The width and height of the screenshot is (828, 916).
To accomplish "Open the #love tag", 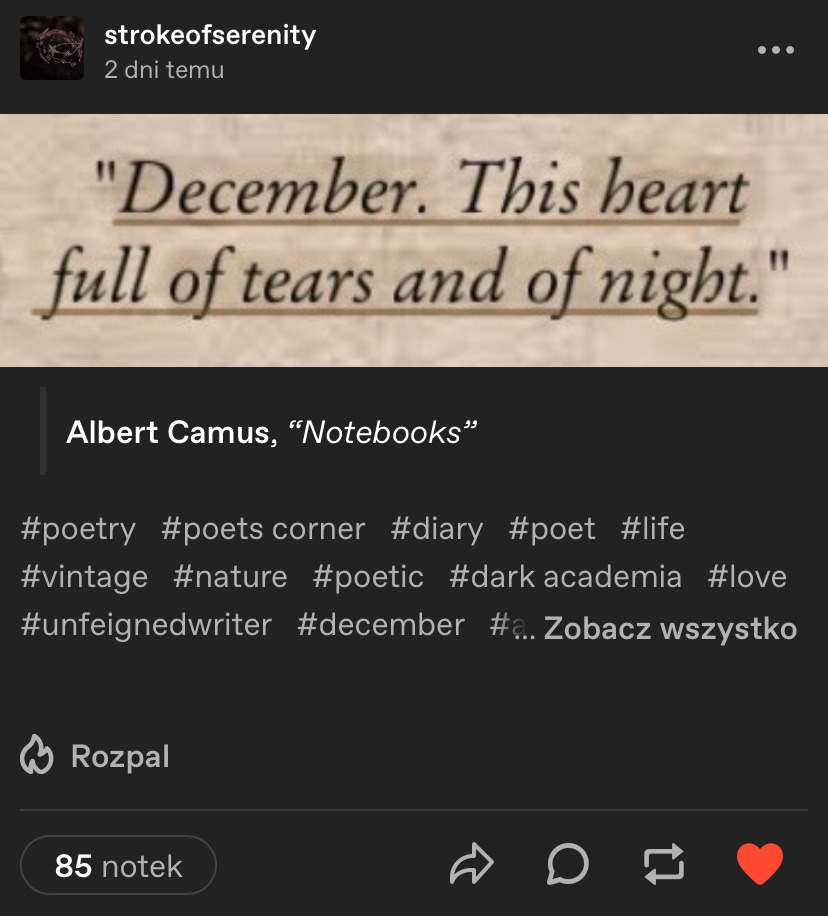I will [747, 577].
